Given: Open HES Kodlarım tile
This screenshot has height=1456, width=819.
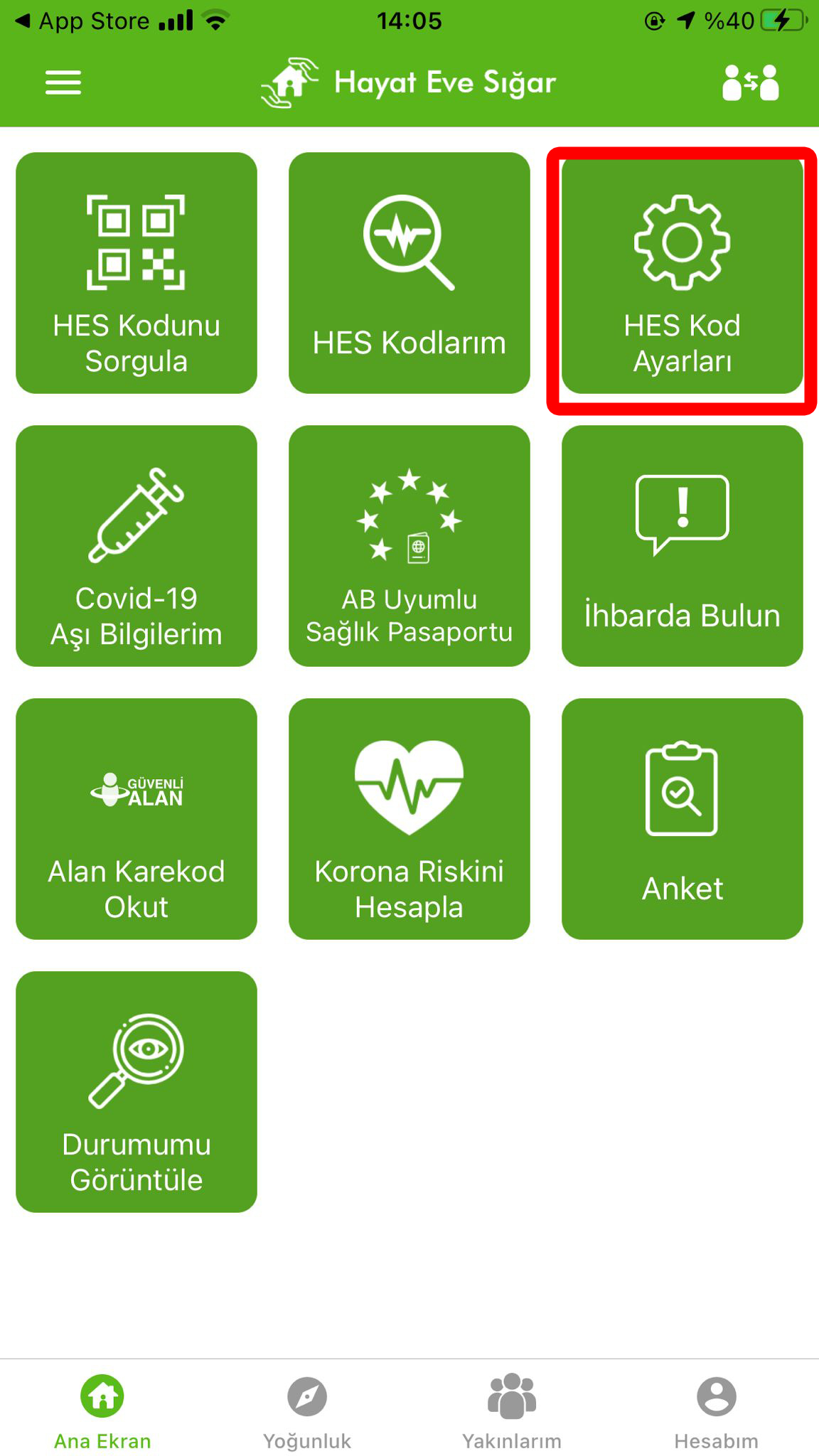Looking at the screenshot, I should click(x=409, y=273).
